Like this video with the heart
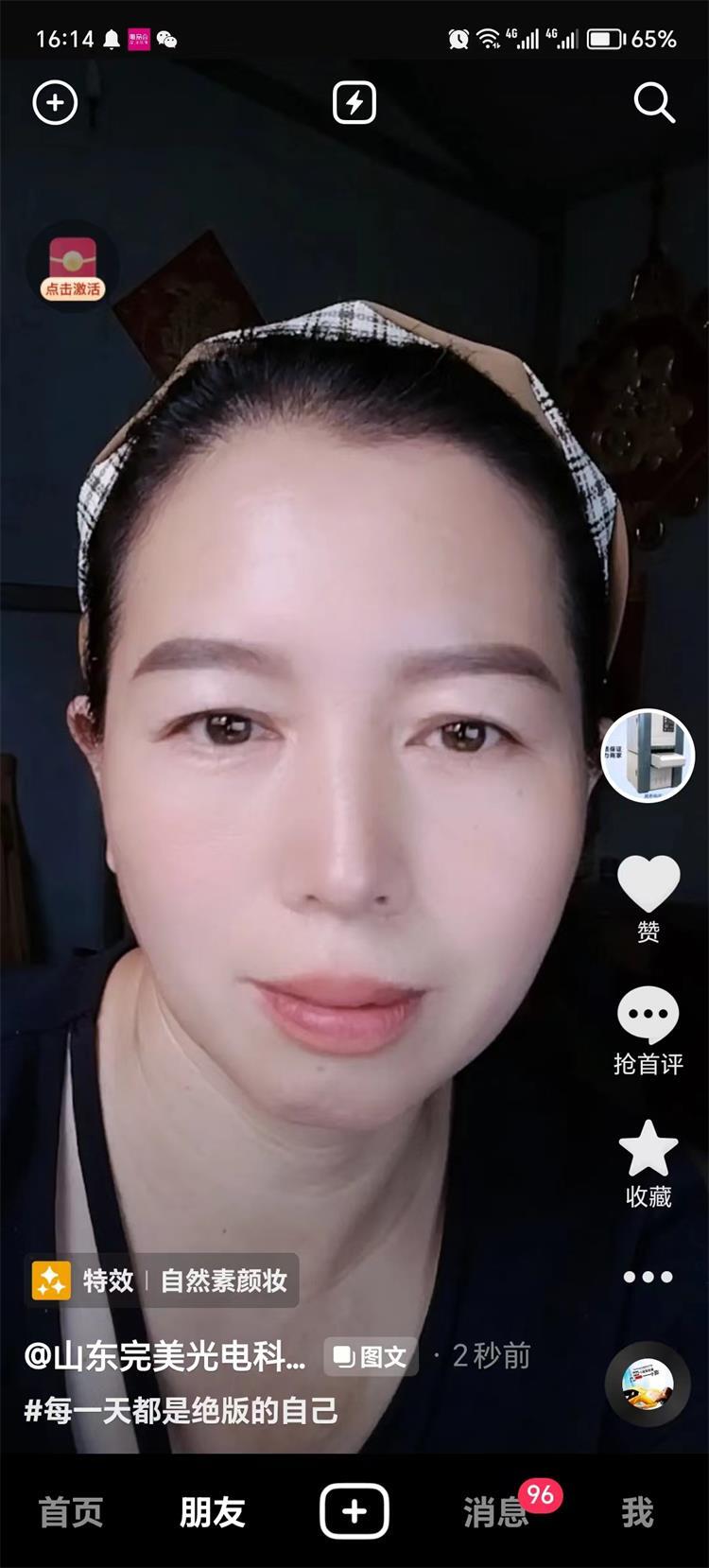 tap(648, 883)
